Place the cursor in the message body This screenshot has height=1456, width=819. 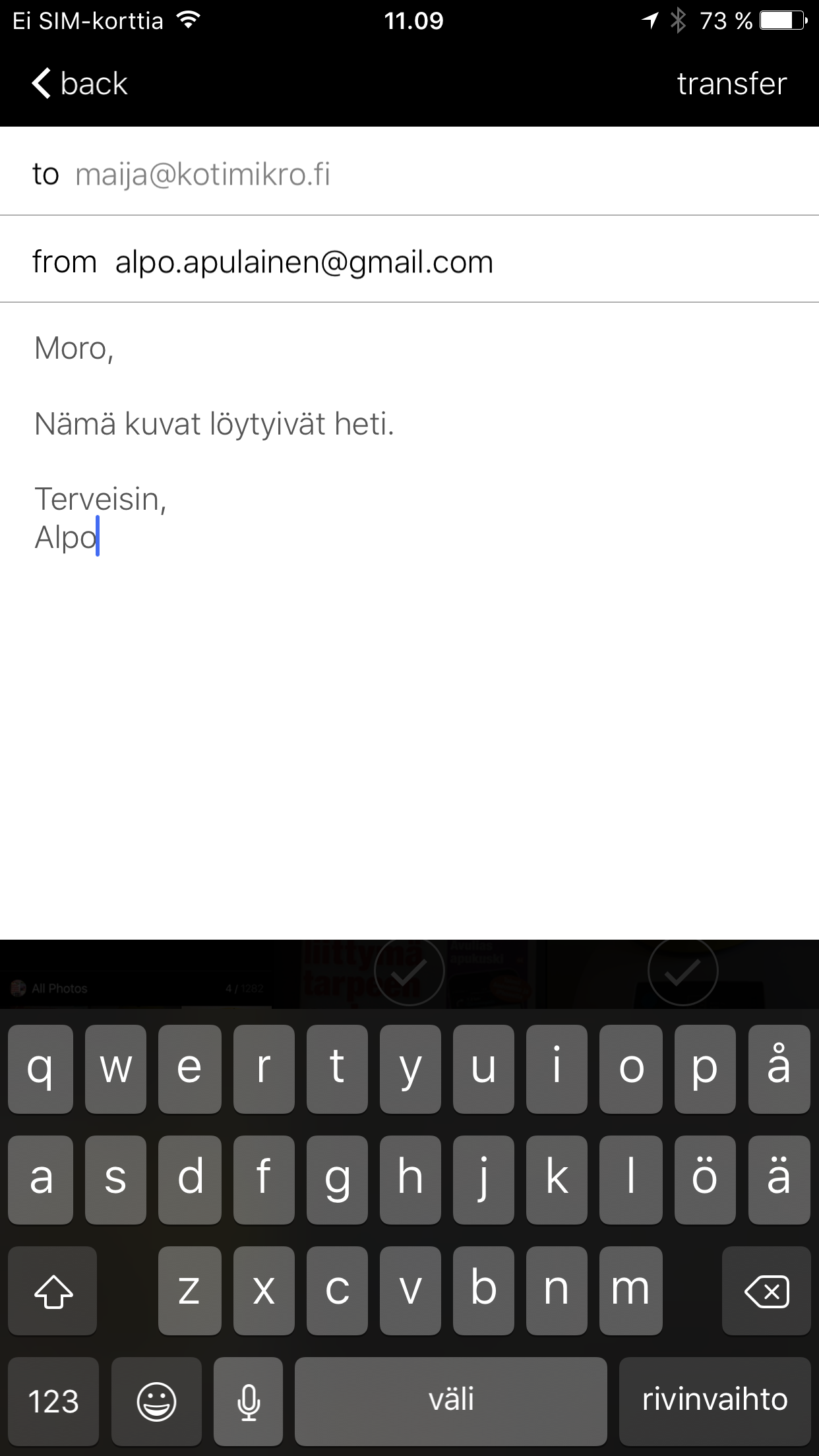click(409, 659)
